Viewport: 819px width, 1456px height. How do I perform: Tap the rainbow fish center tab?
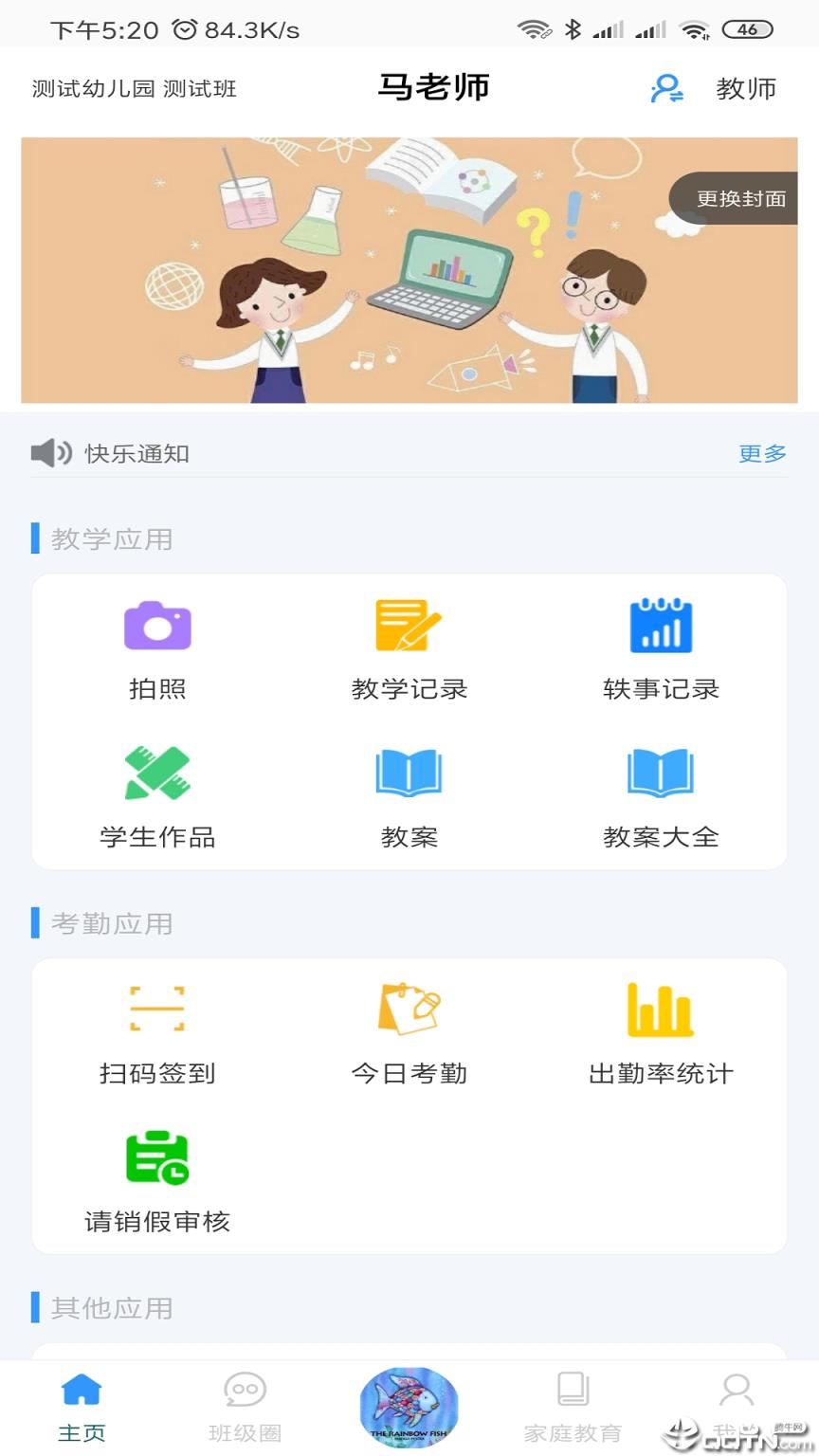[x=408, y=1409]
